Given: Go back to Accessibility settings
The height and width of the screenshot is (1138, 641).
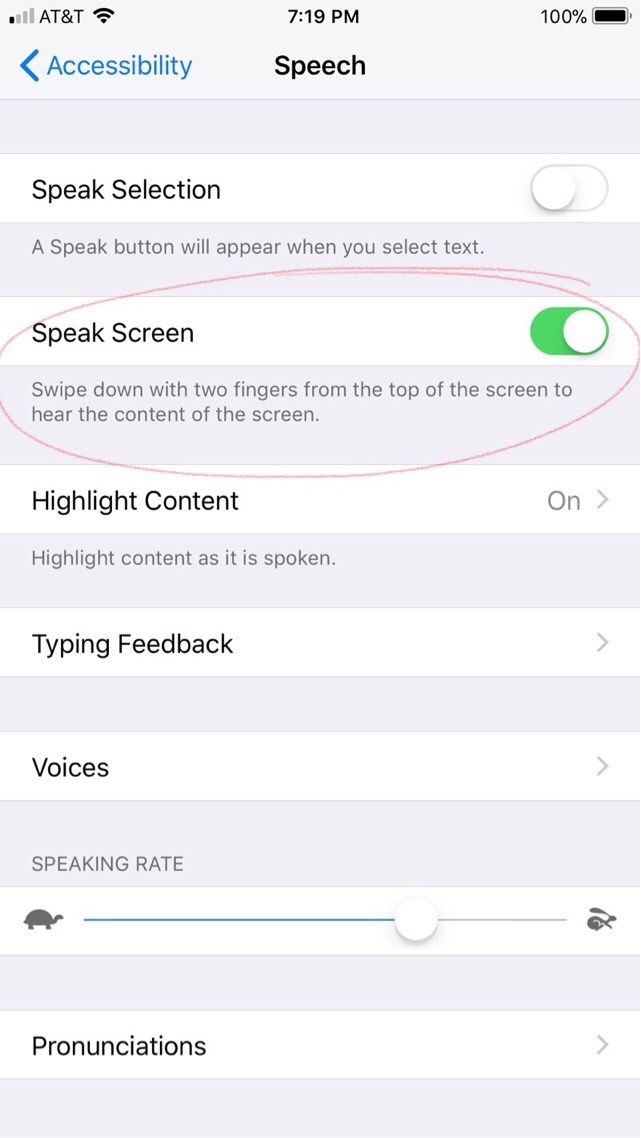Looking at the screenshot, I should coord(105,66).
